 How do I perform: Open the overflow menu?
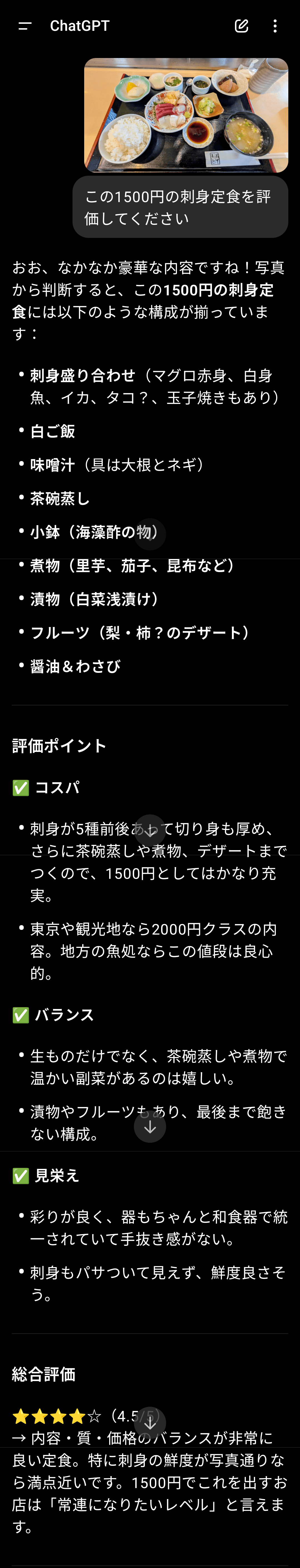coord(275,26)
